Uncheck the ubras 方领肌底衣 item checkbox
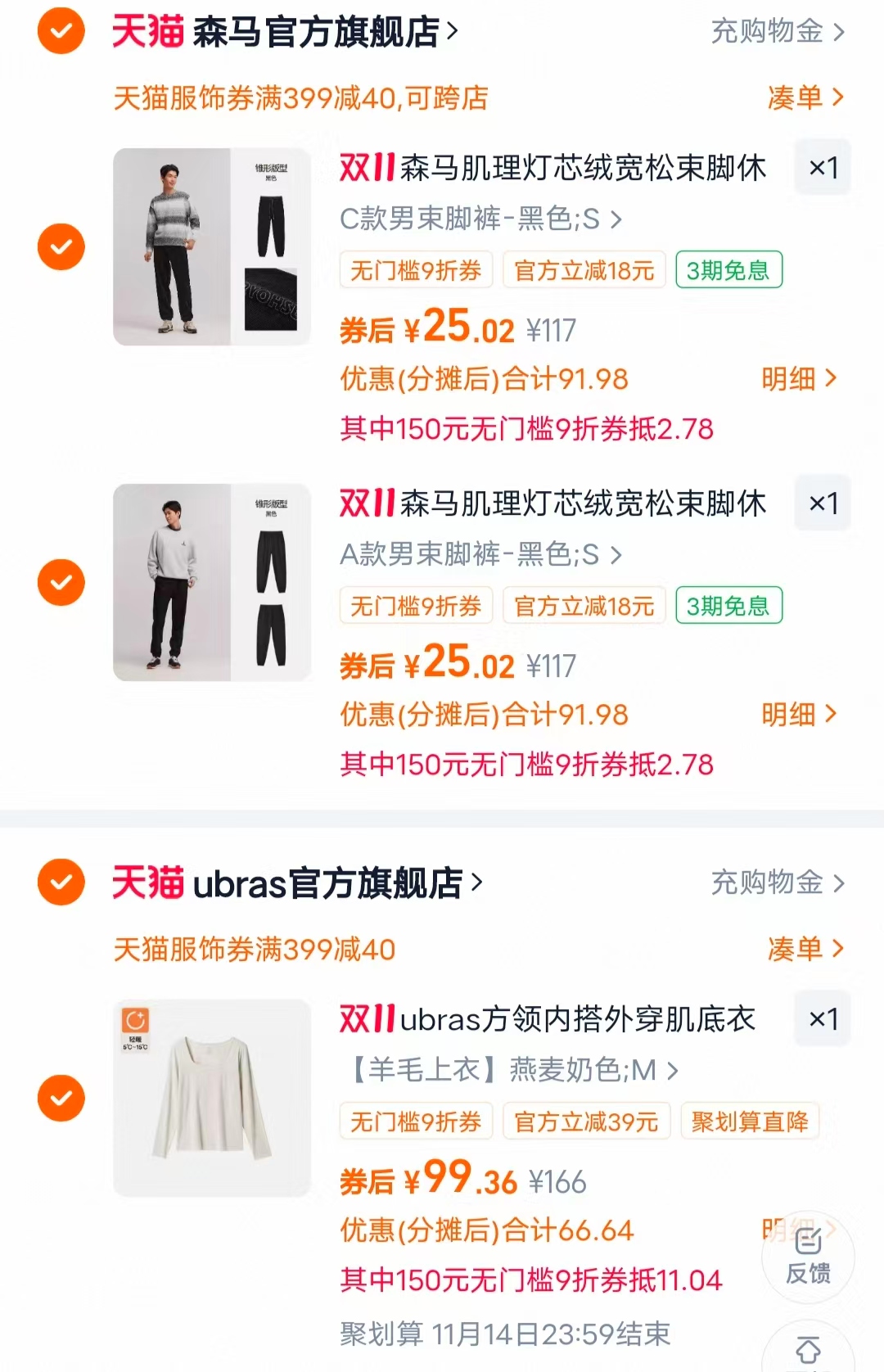884x1372 pixels. 60,1097
